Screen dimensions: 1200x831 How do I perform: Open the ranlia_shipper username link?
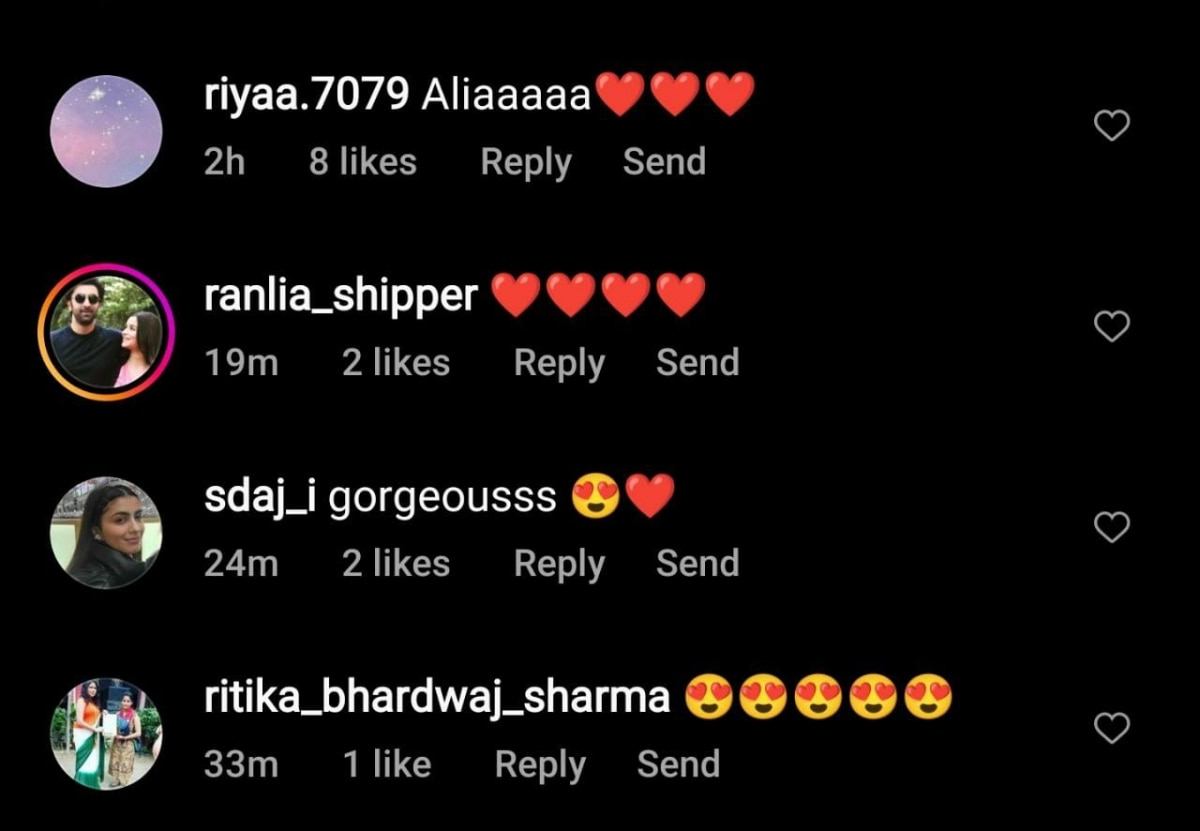[x=340, y=296]
